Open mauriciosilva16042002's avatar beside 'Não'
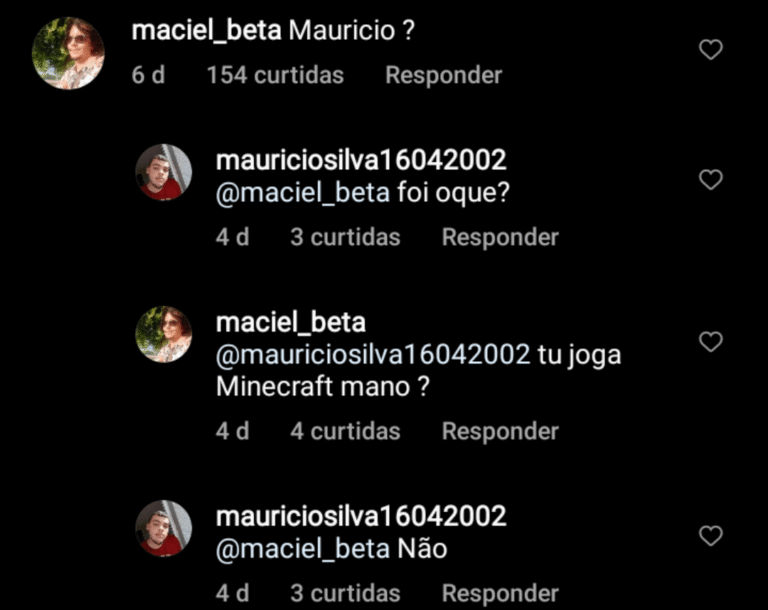Screen dimensions: 768x610 163,528
